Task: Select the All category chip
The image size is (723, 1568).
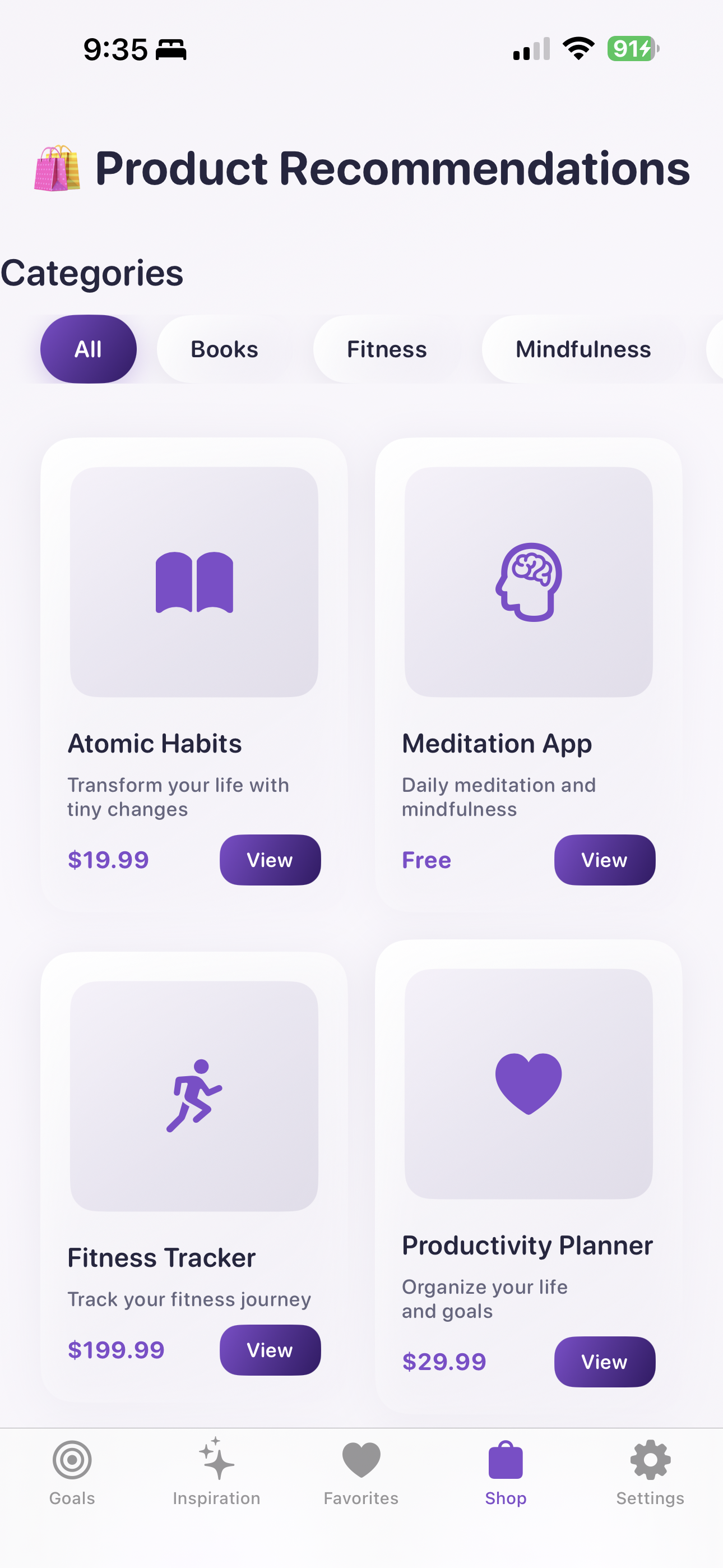Action: coord(88,349)
